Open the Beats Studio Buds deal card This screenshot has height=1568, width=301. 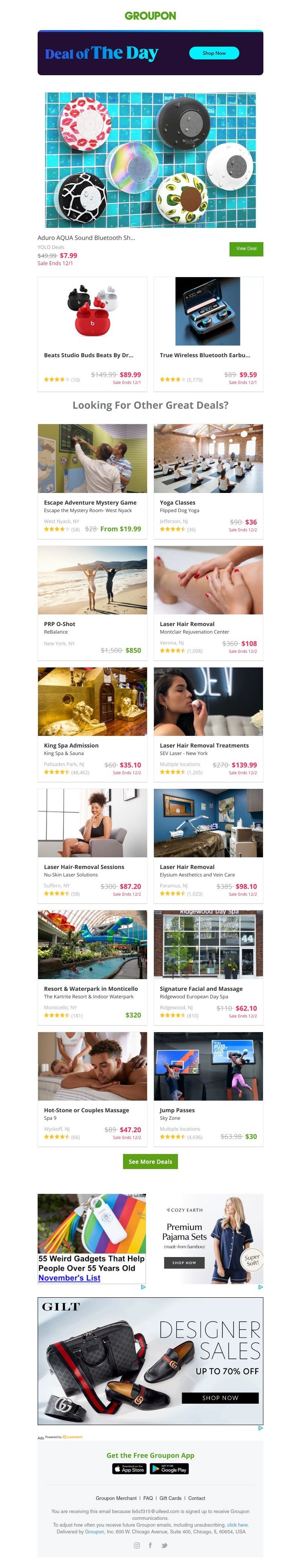(92, 333)
